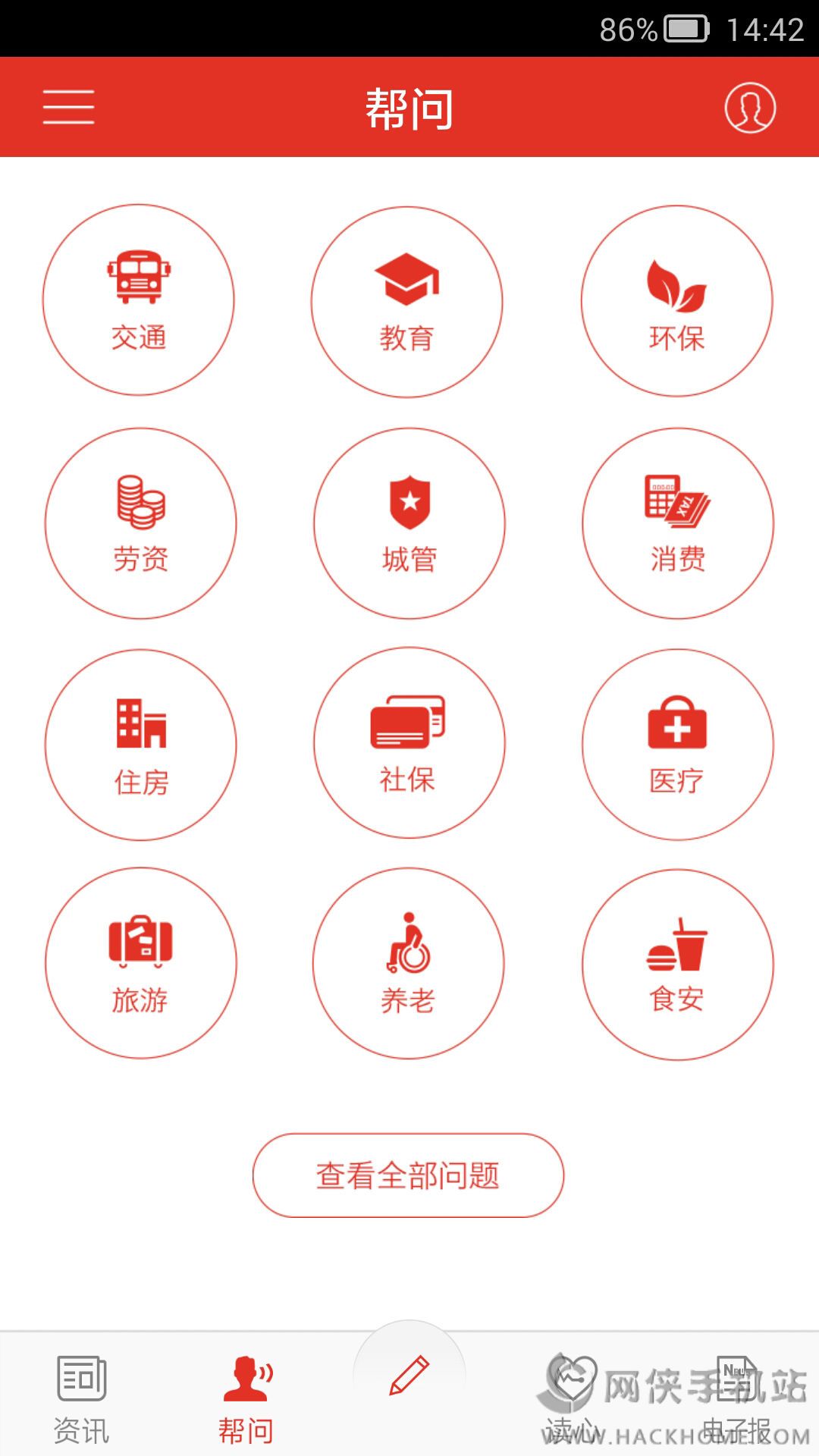
Task: Open the 医疗 category
Action: click(x=677, y=745)
